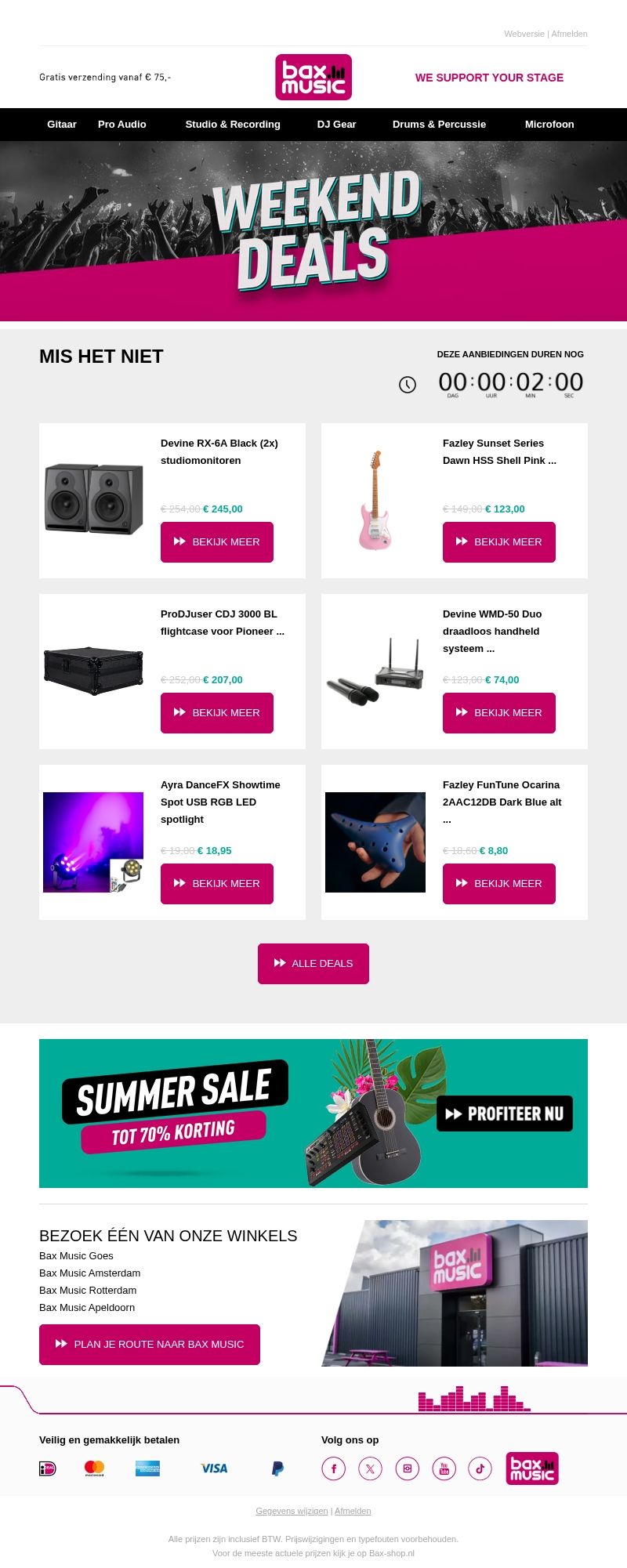Viewport: 627px width, 1568px height.
Task: Tap Bekijk meer for ProDJuser flightcase
Action: tap(217, 712)
